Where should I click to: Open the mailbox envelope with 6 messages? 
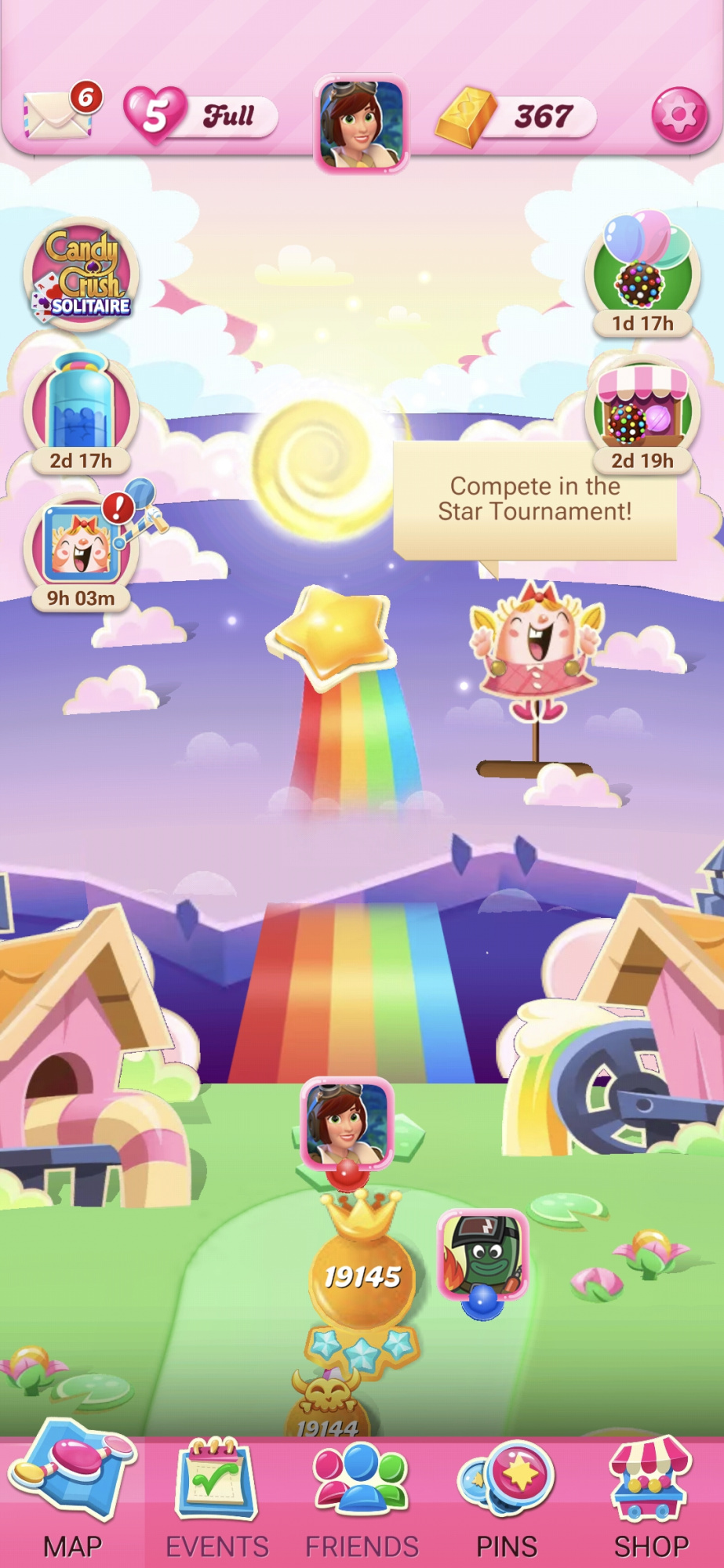click(60, 114)
